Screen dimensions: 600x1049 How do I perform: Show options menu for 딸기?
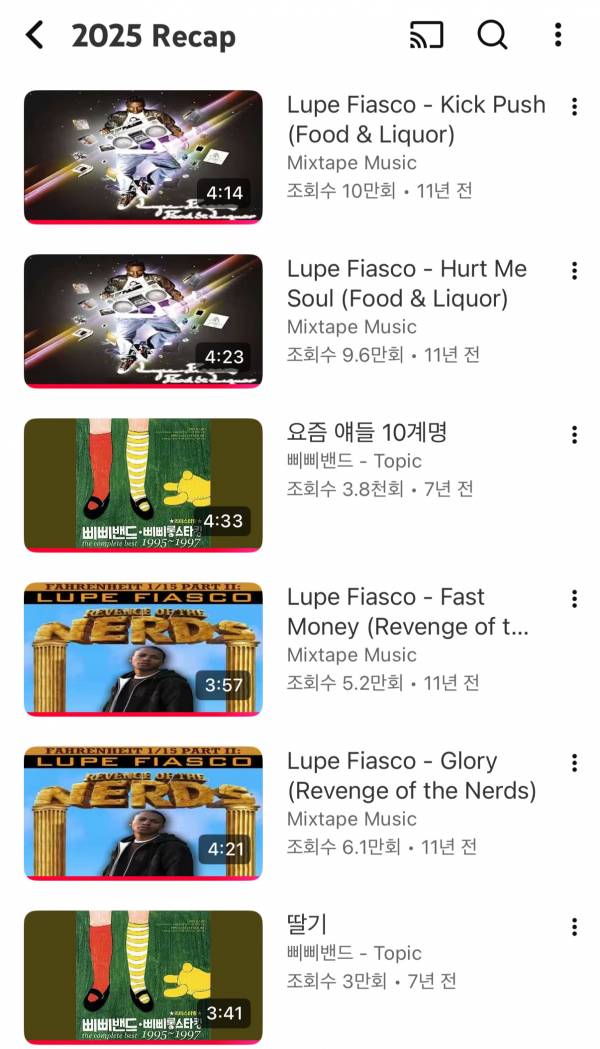(x=574, y=926)
